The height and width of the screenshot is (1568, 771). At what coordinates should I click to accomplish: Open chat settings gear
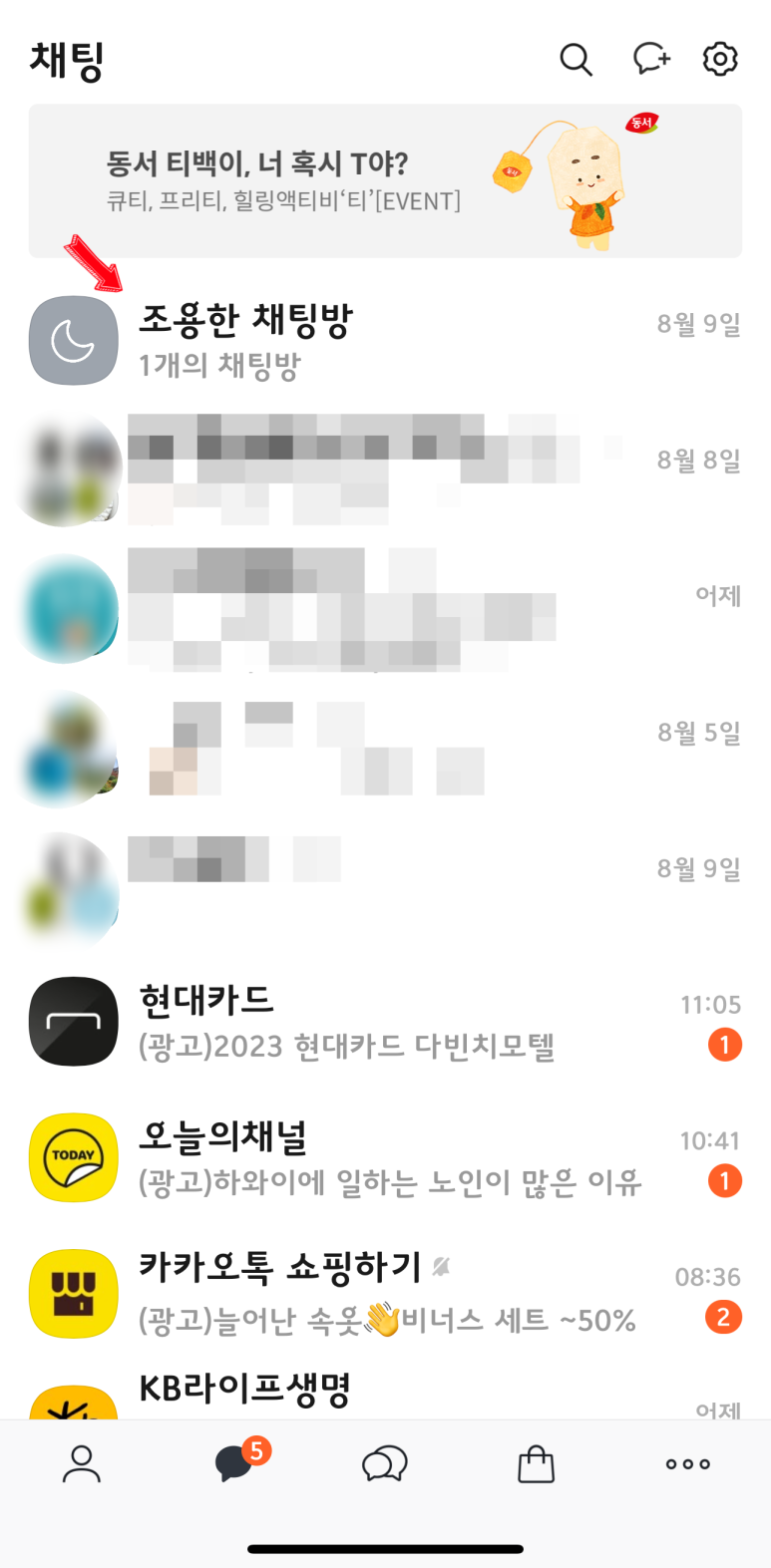pos(720,59)
